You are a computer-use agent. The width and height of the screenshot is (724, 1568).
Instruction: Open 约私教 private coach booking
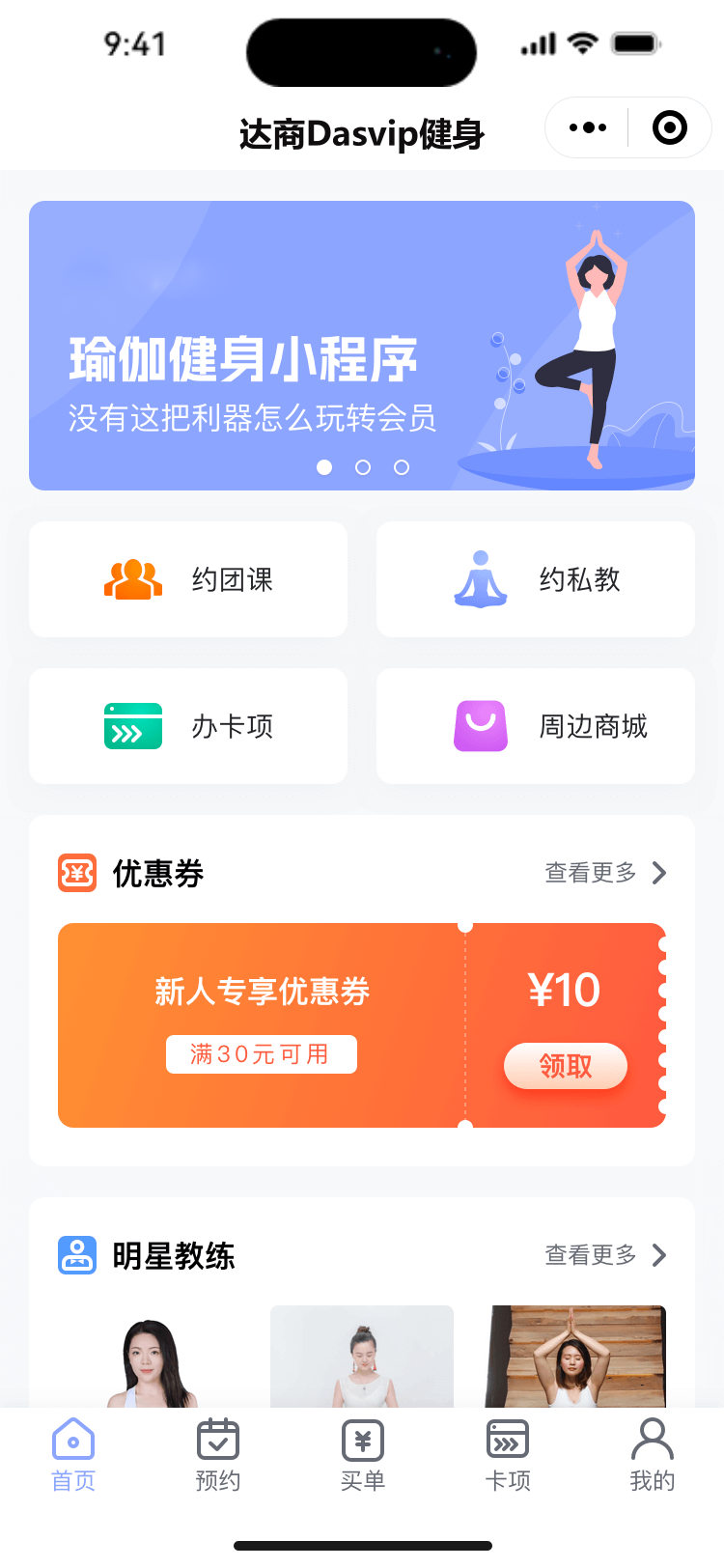[x=536, y=579]
